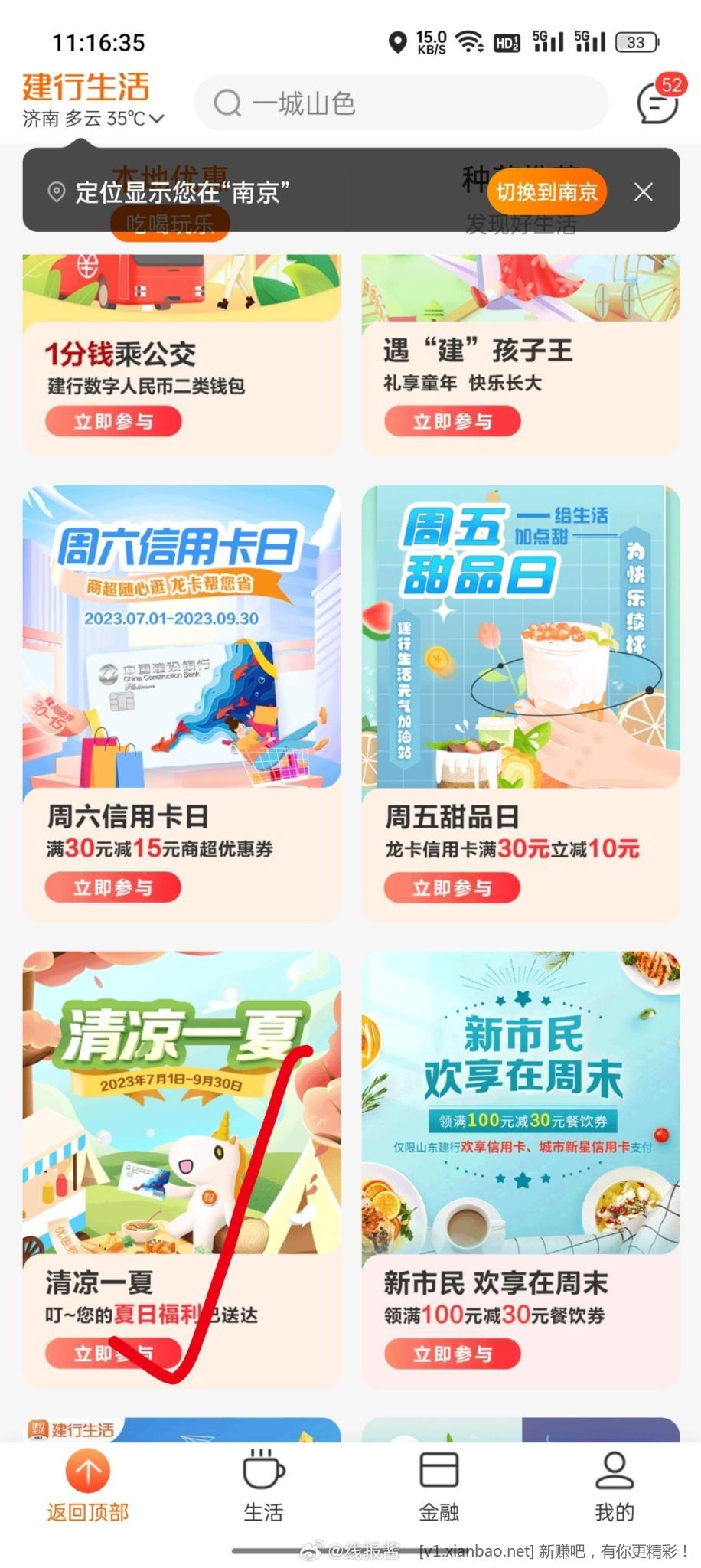Viewport: 701px width, 1568px height.
Task: Open the 周五甜品日 promo card image
Action: click(x=520, y=637)
